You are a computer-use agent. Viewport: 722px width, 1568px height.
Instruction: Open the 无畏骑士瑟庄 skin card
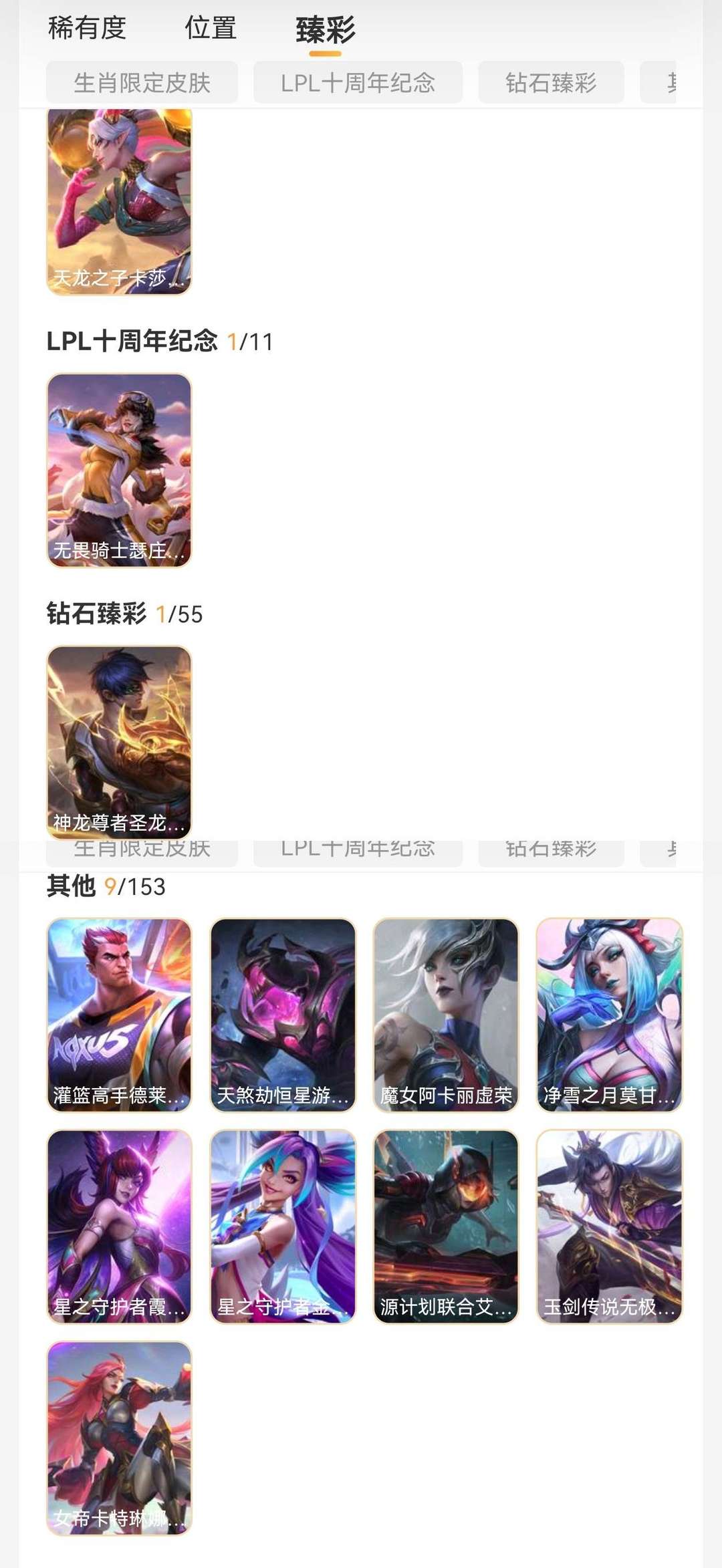(119, 470)
